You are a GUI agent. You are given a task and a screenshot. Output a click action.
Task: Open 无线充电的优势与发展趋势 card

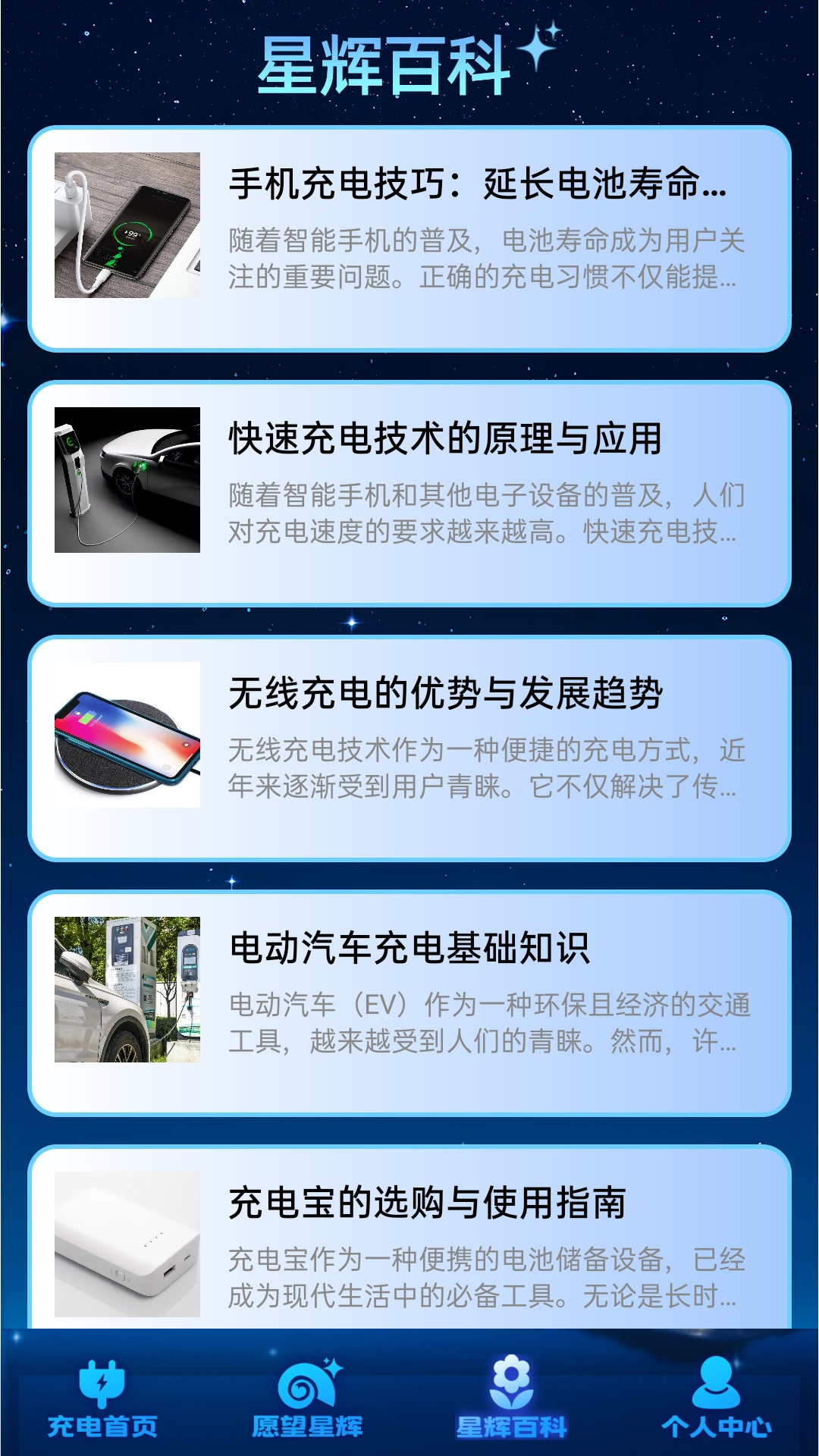tap(409, 748)
